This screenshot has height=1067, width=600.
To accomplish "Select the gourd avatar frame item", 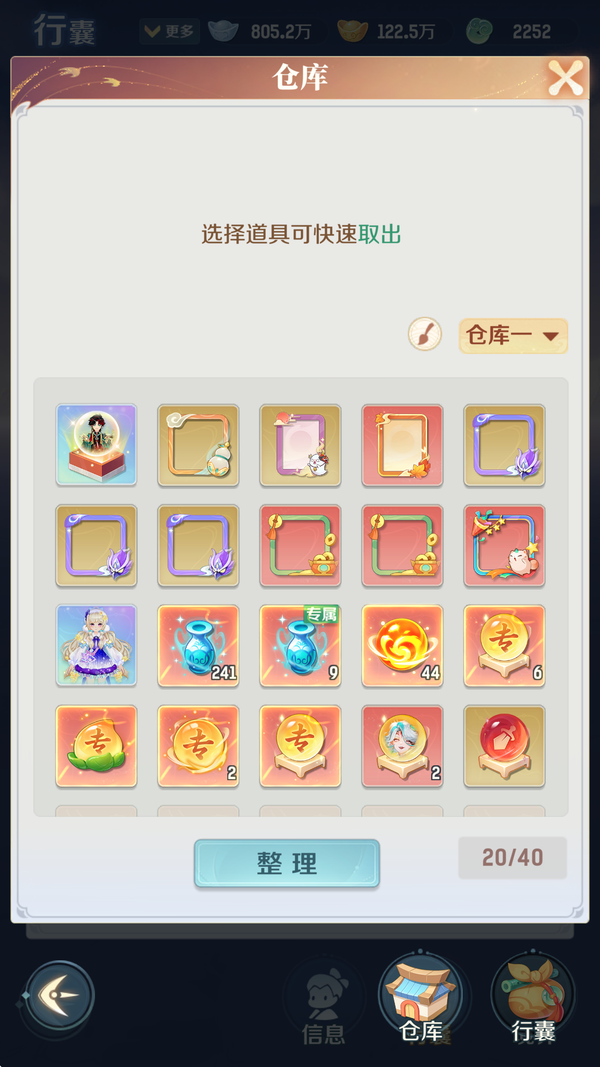I will click(198, 445).
